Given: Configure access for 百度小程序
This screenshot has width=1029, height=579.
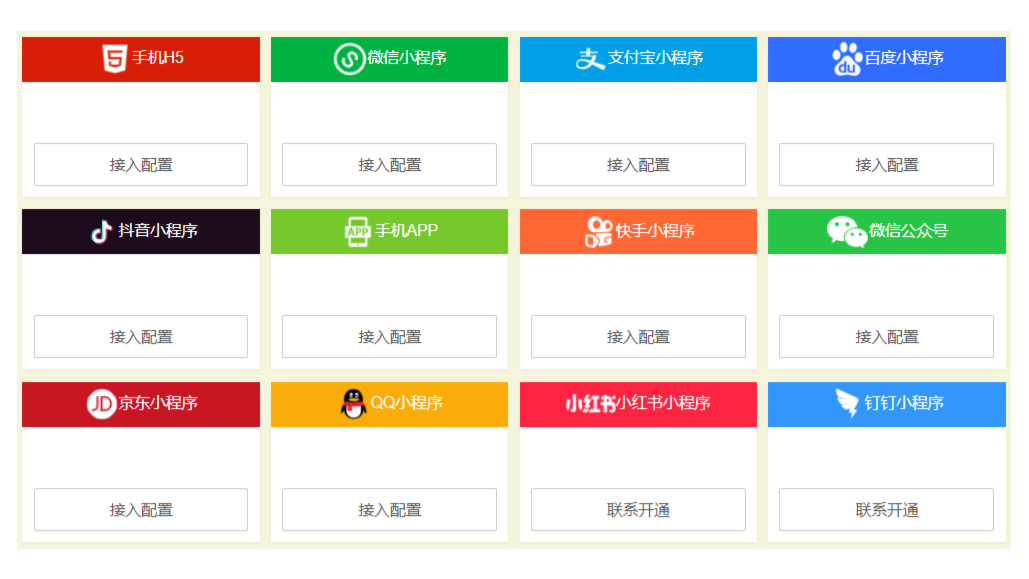Looking at the screenshot, I should (x=886, y=165).
